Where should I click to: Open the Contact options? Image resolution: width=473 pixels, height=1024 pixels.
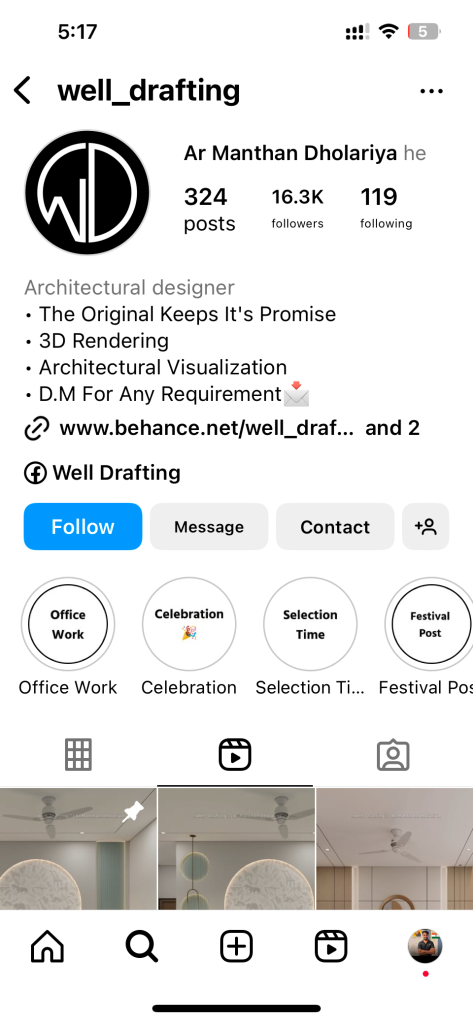tap(335, 526)
